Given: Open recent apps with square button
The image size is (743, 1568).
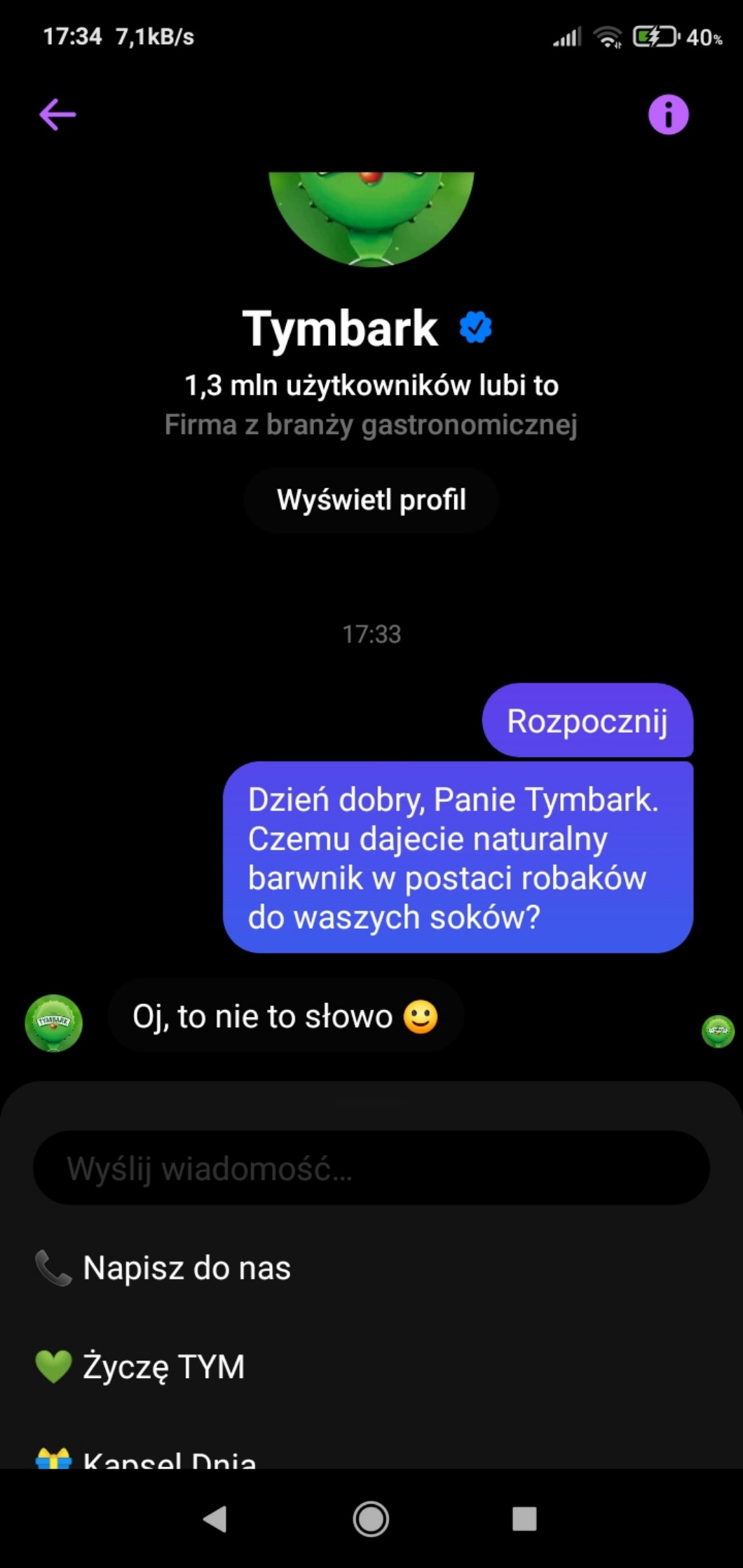Looking at the screenshot, I should pyautogui.click(x=524, y=1519).
